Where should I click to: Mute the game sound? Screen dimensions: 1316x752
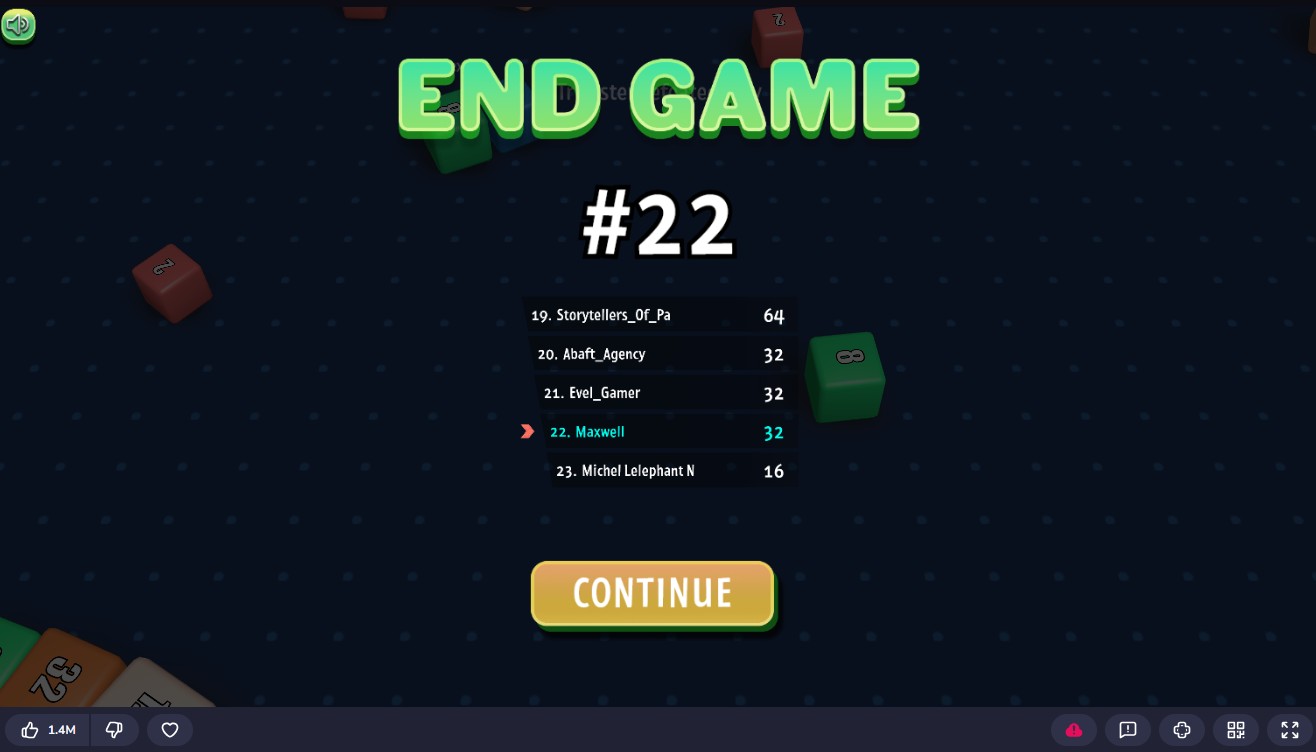click(18, 25)
